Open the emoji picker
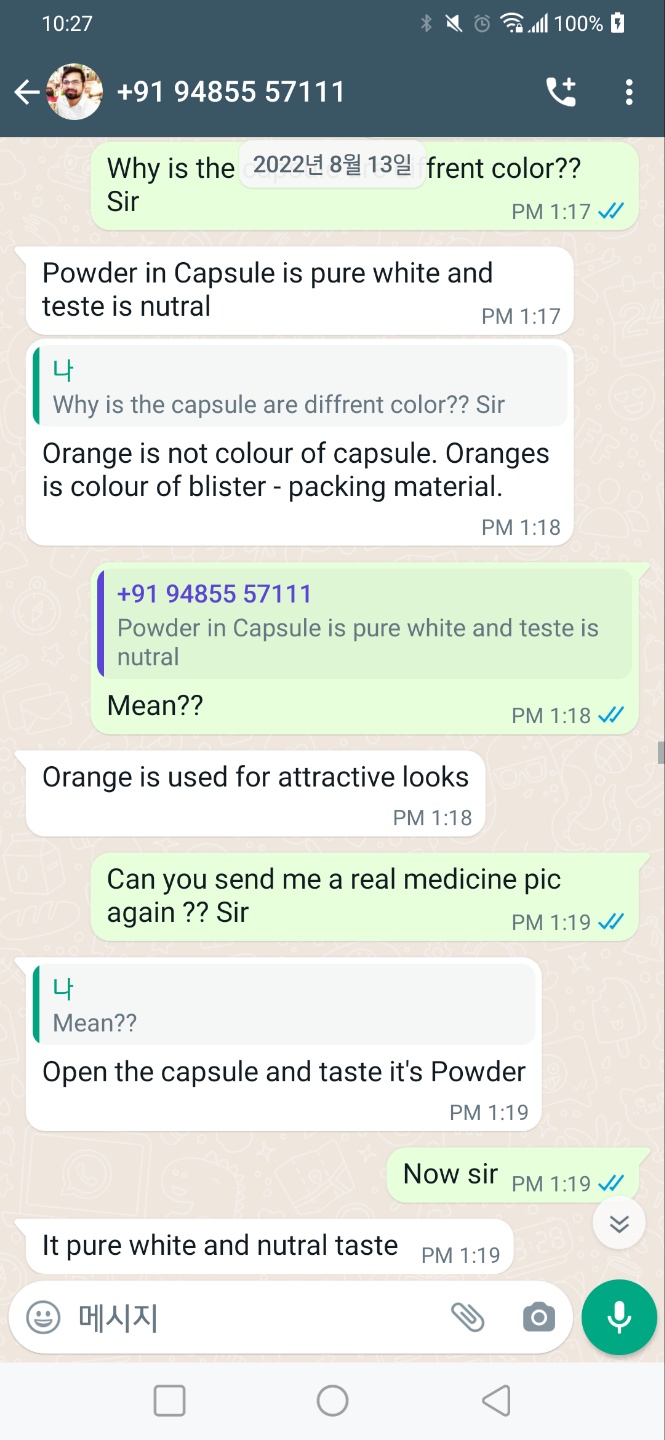Screen dimensions: 665x1440 [43, 1317]
